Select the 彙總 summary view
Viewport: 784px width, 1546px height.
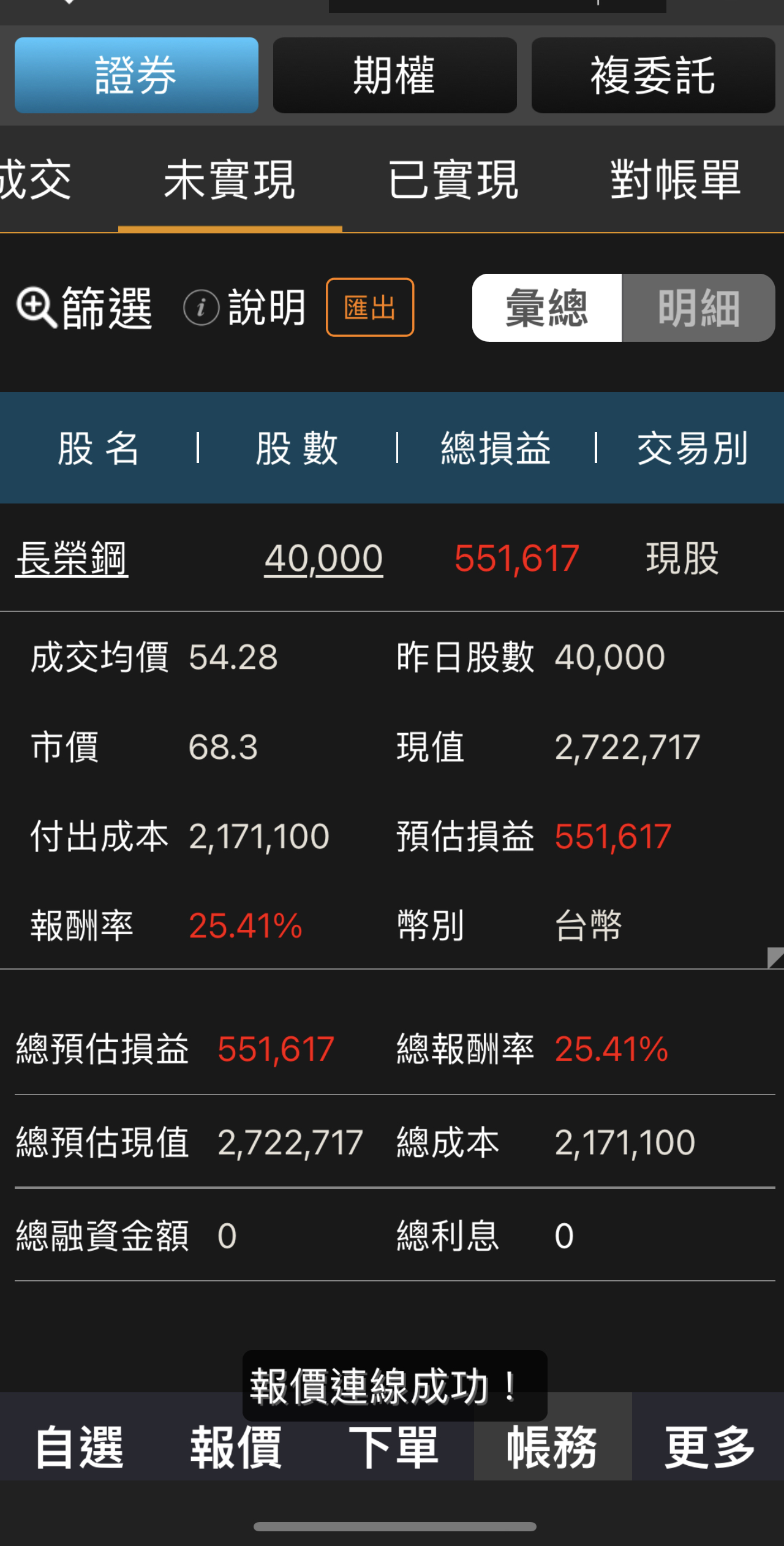point(547,307)
